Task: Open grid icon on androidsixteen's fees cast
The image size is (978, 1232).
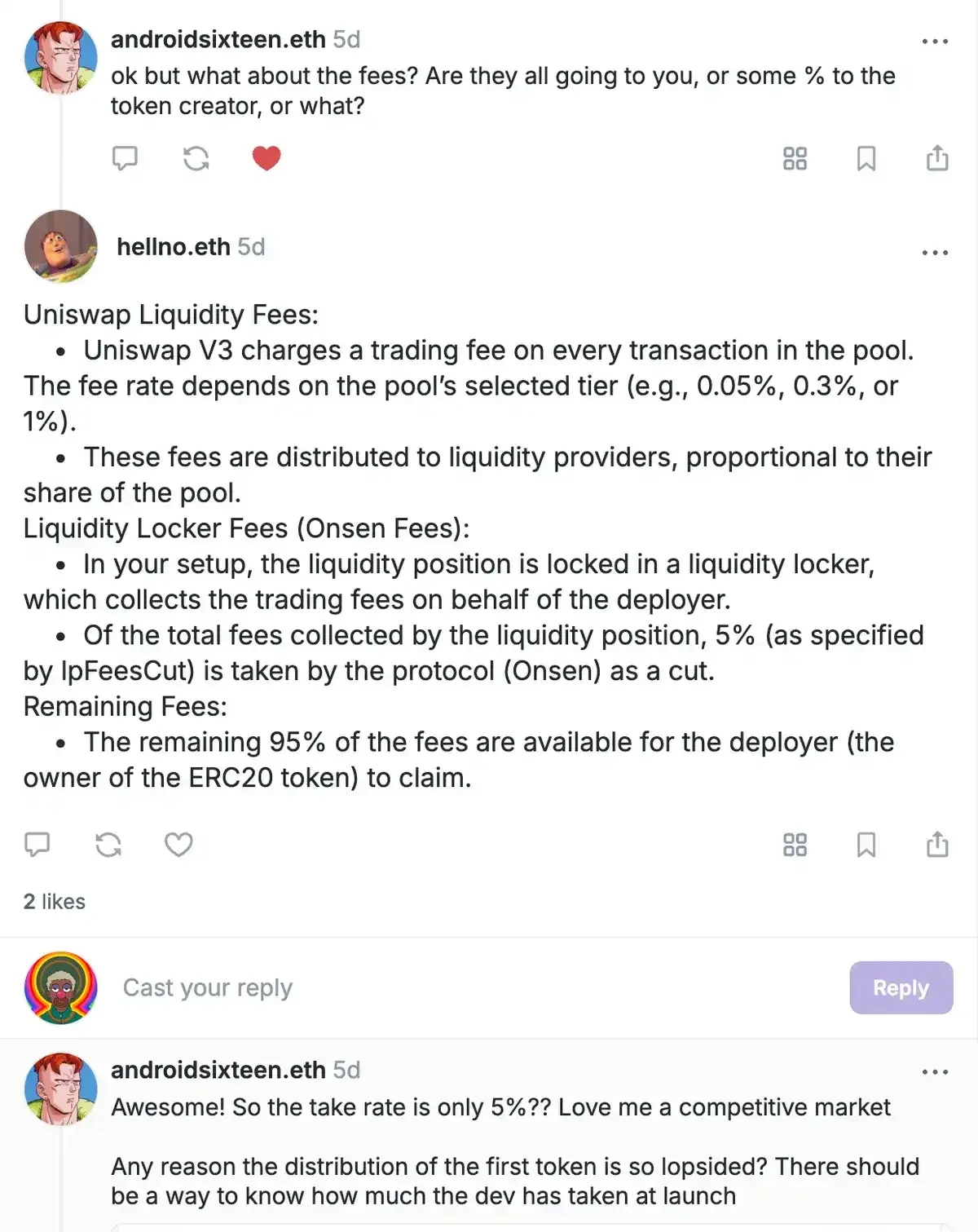Action: pos(795,157)
